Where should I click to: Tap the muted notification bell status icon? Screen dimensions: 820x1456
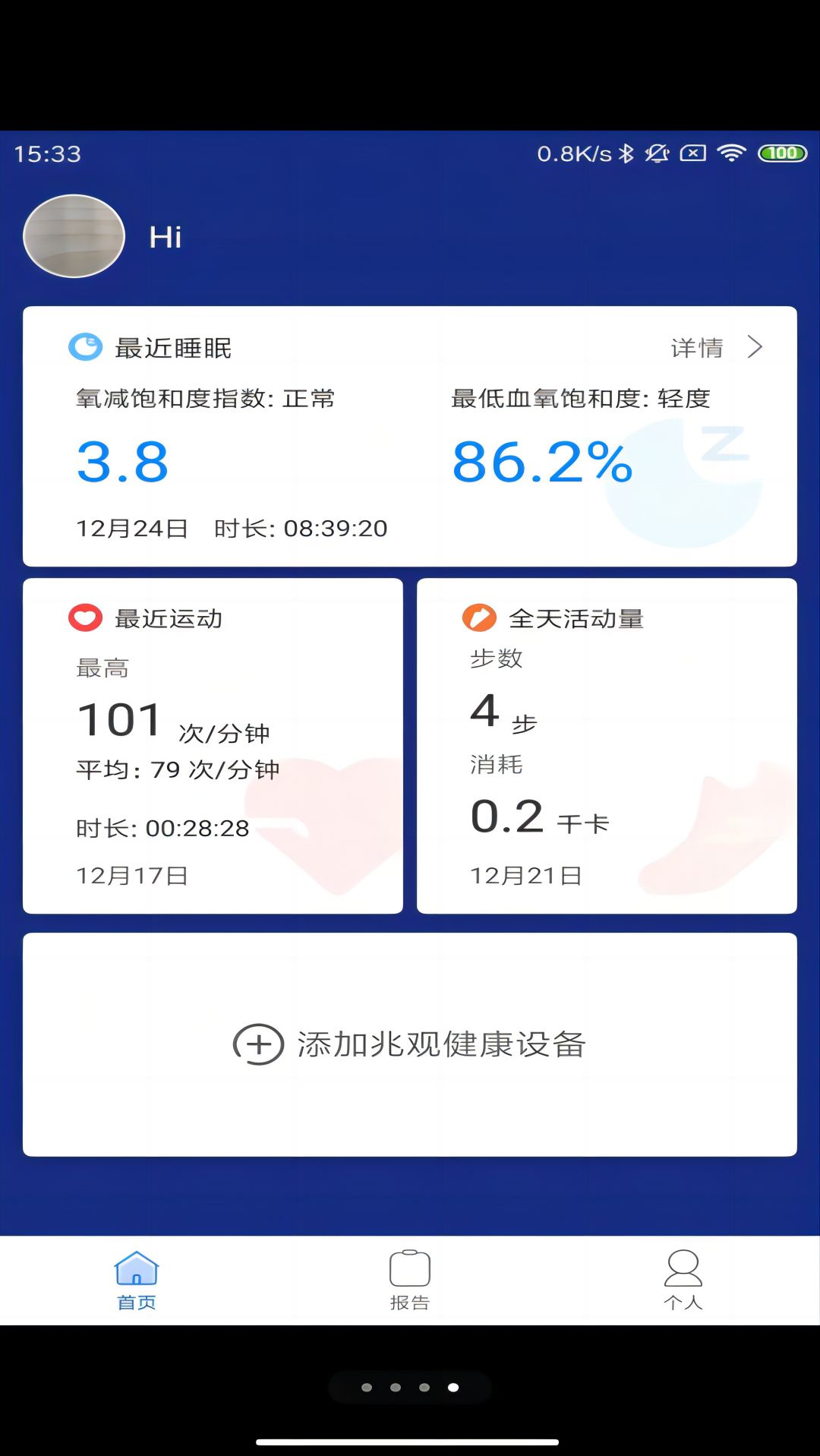tap(658, 153)
